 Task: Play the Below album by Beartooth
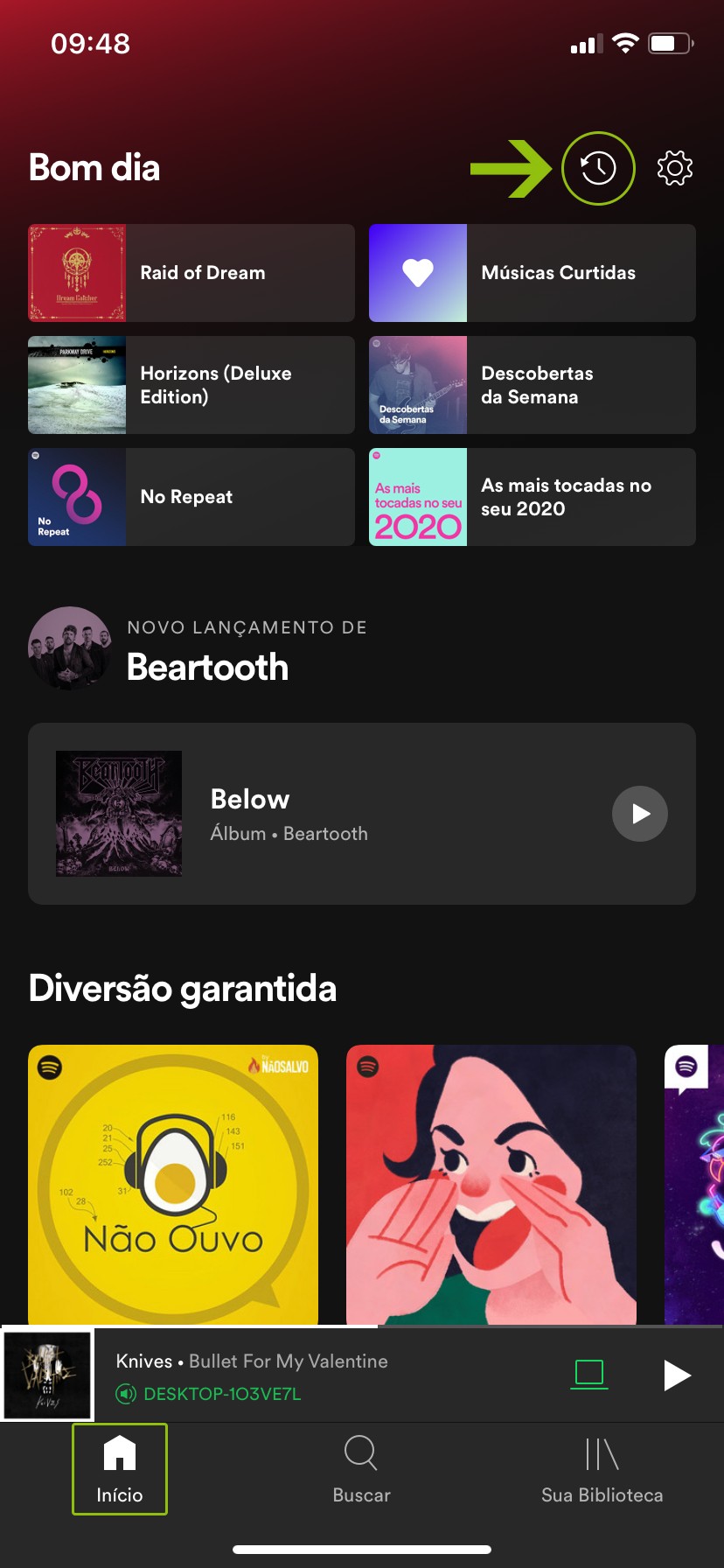(639, 814)
